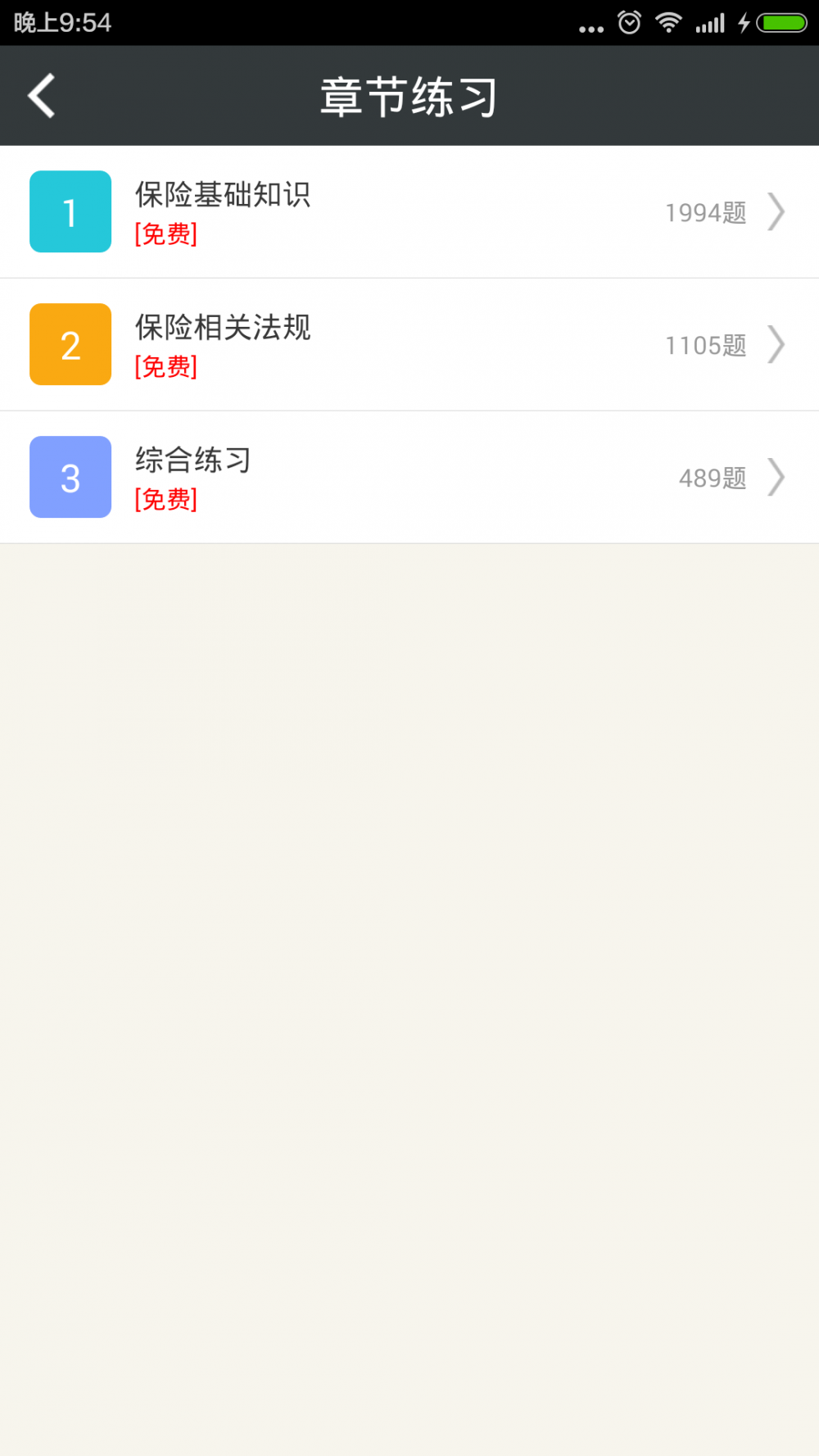Open chapter 3 综合练习
This screenshot has height=1456, width=819.
[409, 478]
